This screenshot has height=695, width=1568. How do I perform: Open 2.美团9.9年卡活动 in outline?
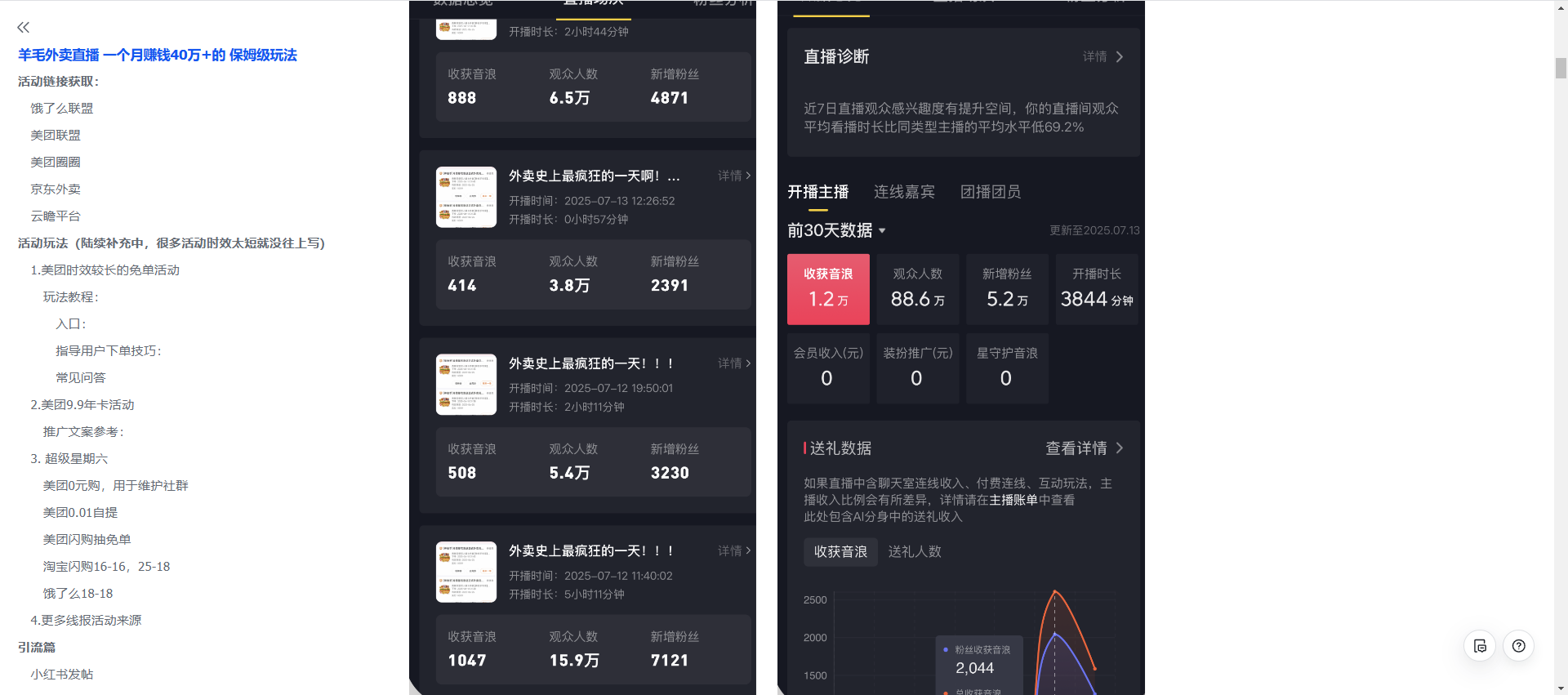82,404
